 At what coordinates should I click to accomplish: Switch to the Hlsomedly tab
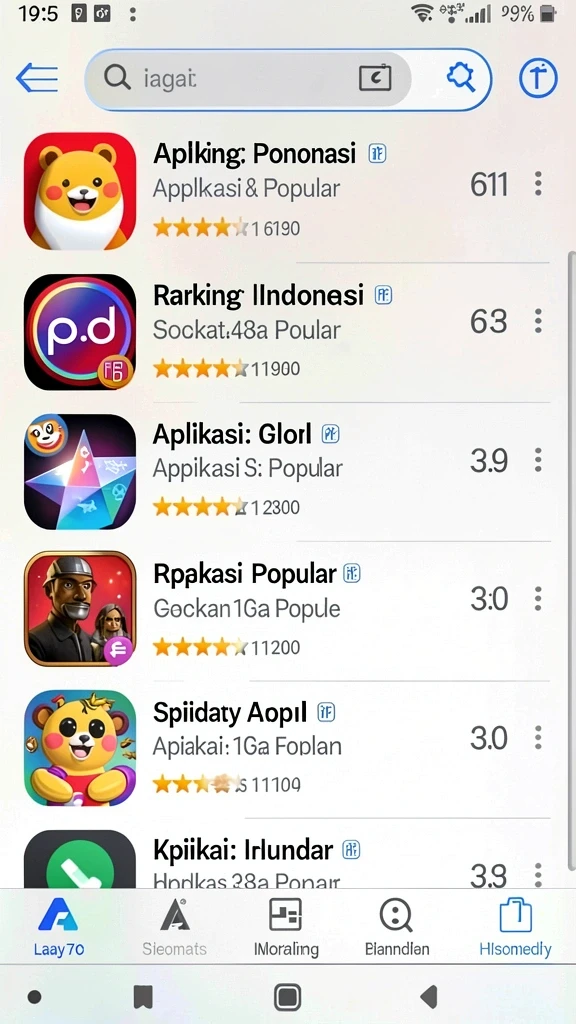[x=515, y=927]
